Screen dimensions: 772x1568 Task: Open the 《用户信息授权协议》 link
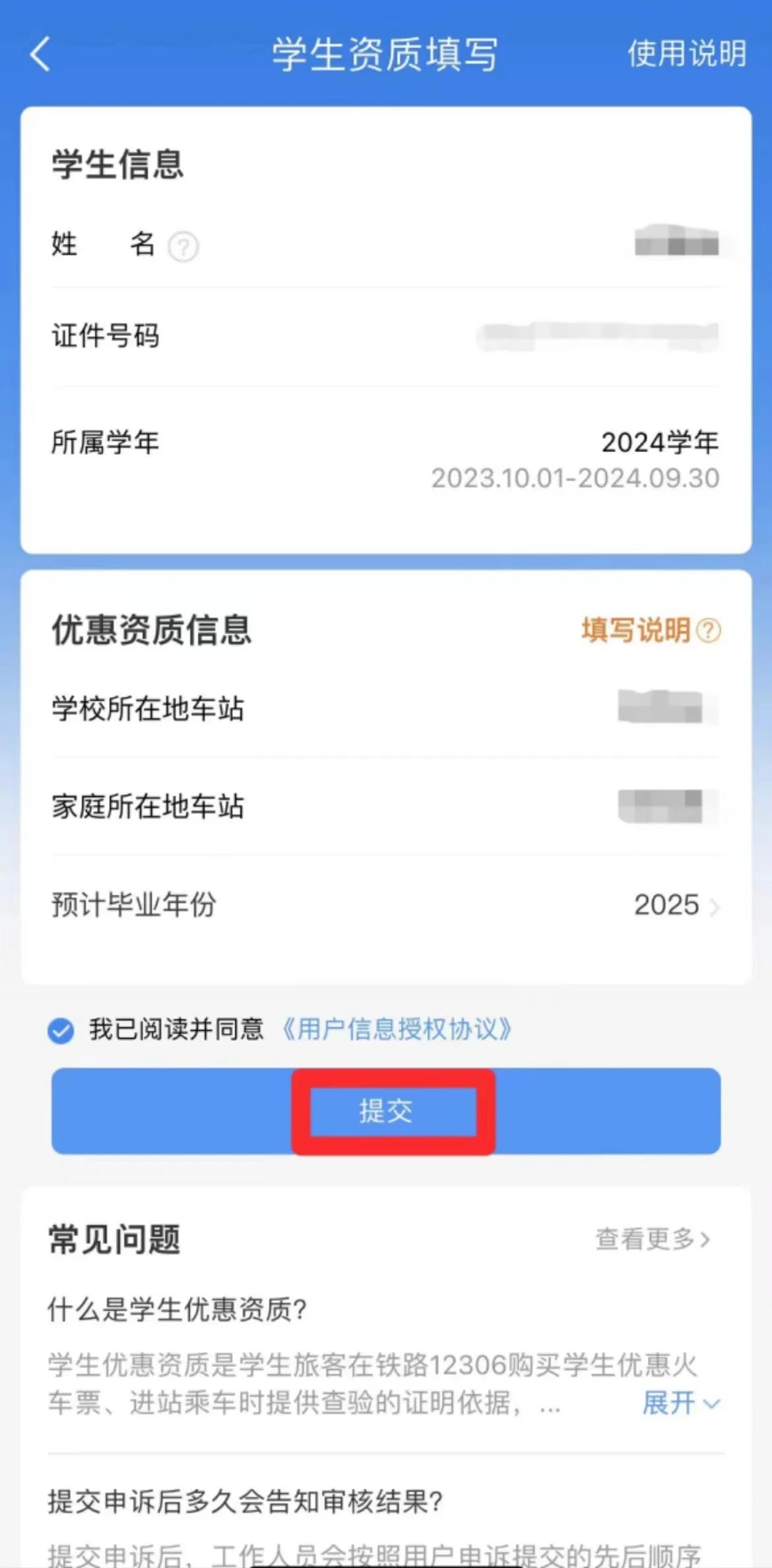[397, 1029]
